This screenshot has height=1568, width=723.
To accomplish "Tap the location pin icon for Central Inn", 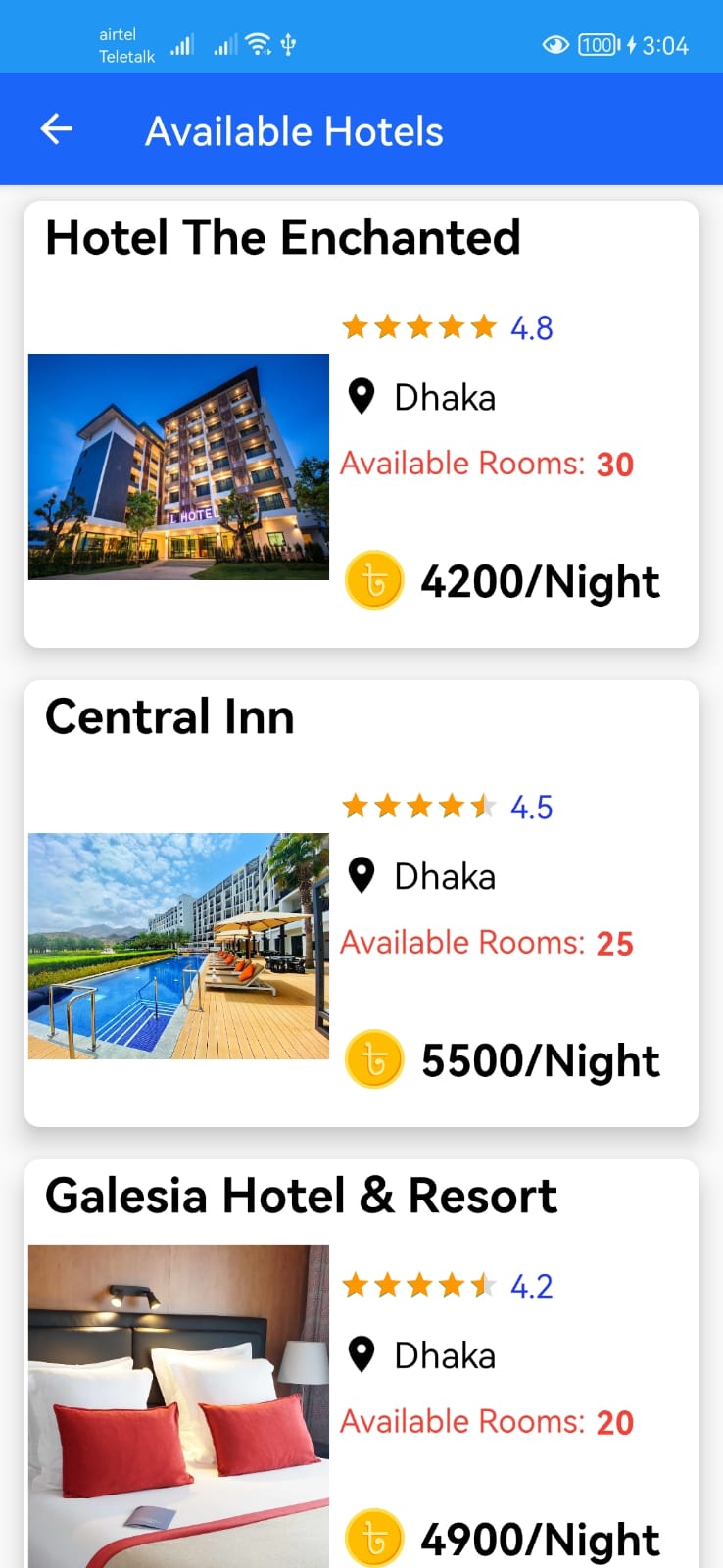I will [x=362, y=875].
